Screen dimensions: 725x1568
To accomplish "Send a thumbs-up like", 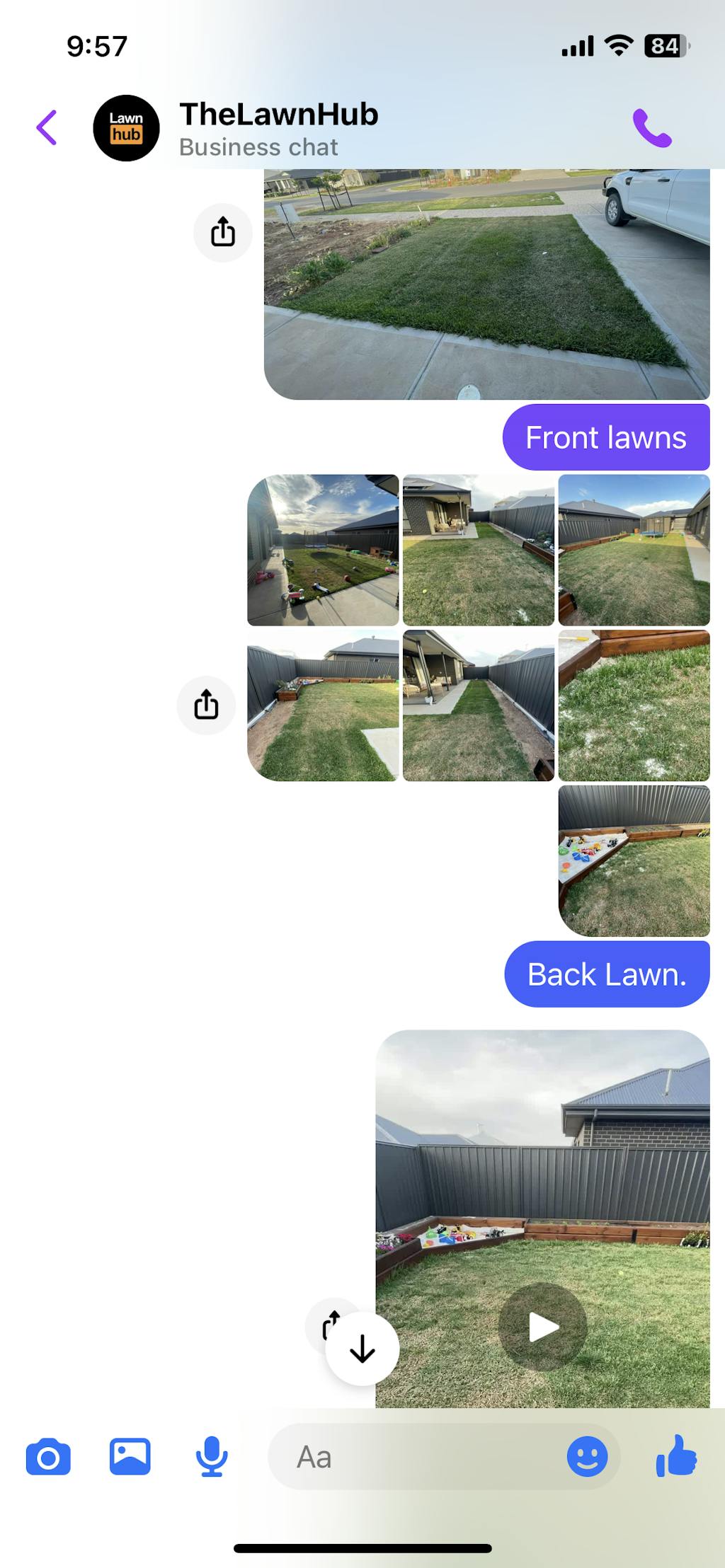I will click(x=677, y=1455).
